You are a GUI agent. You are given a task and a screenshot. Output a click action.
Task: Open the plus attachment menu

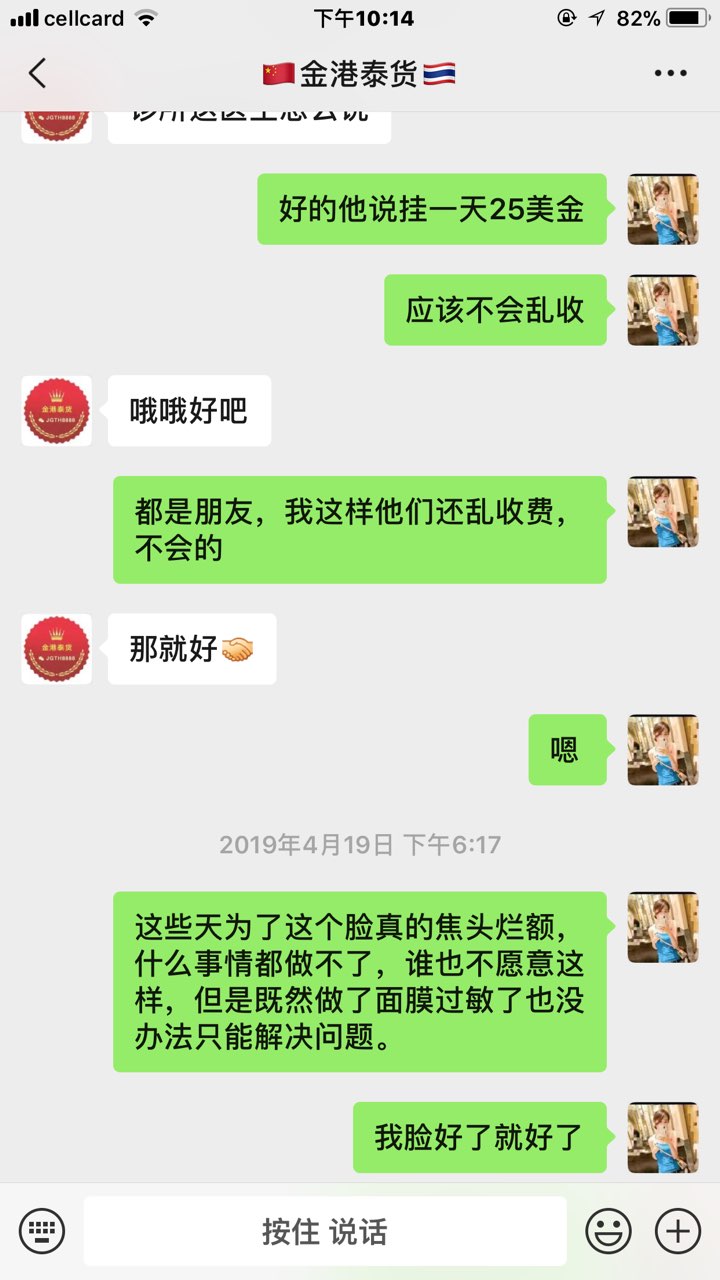pos(677,1231)
